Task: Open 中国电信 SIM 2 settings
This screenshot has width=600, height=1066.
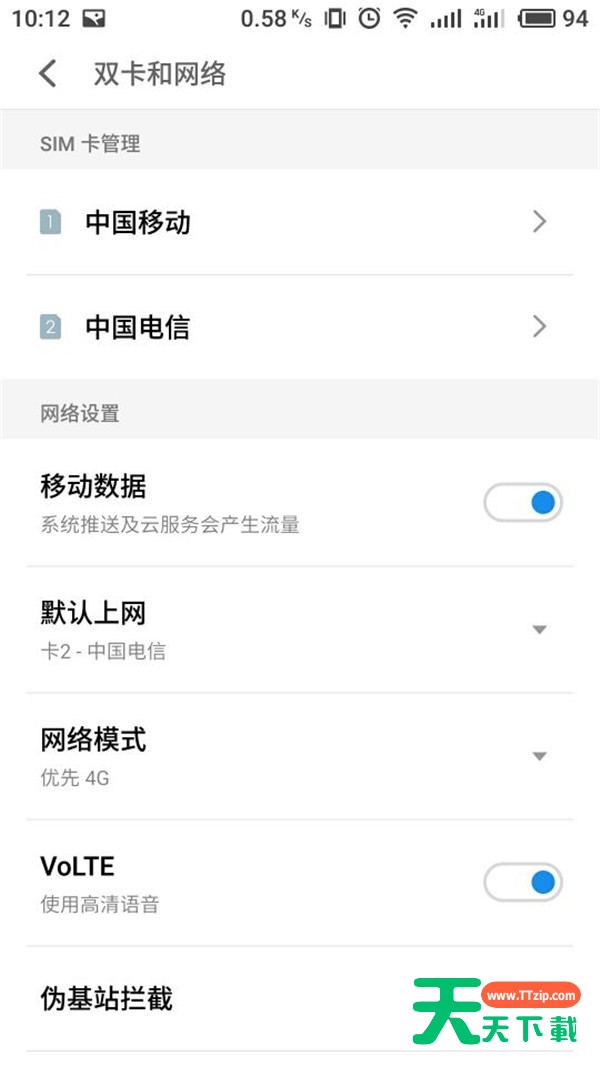Action: pos(300,327)
